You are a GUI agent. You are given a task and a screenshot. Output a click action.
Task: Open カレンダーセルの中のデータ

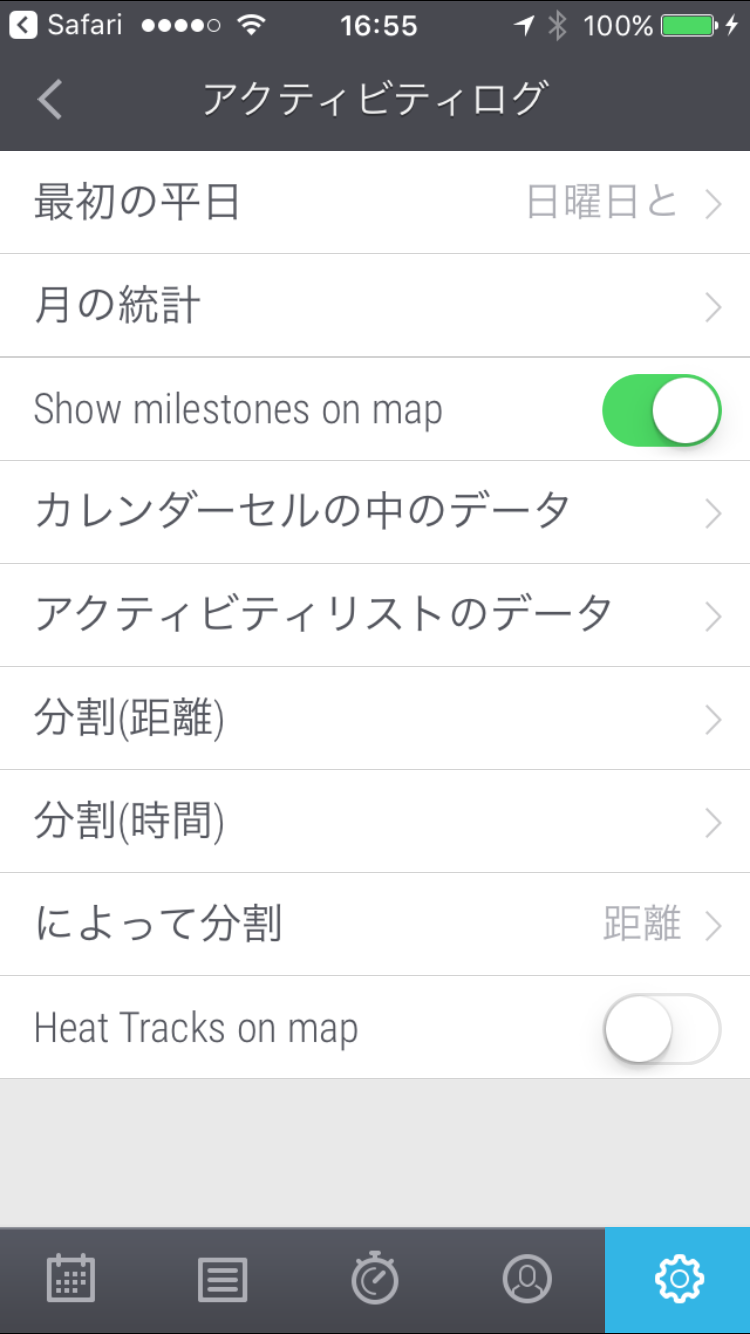[375, 512]
